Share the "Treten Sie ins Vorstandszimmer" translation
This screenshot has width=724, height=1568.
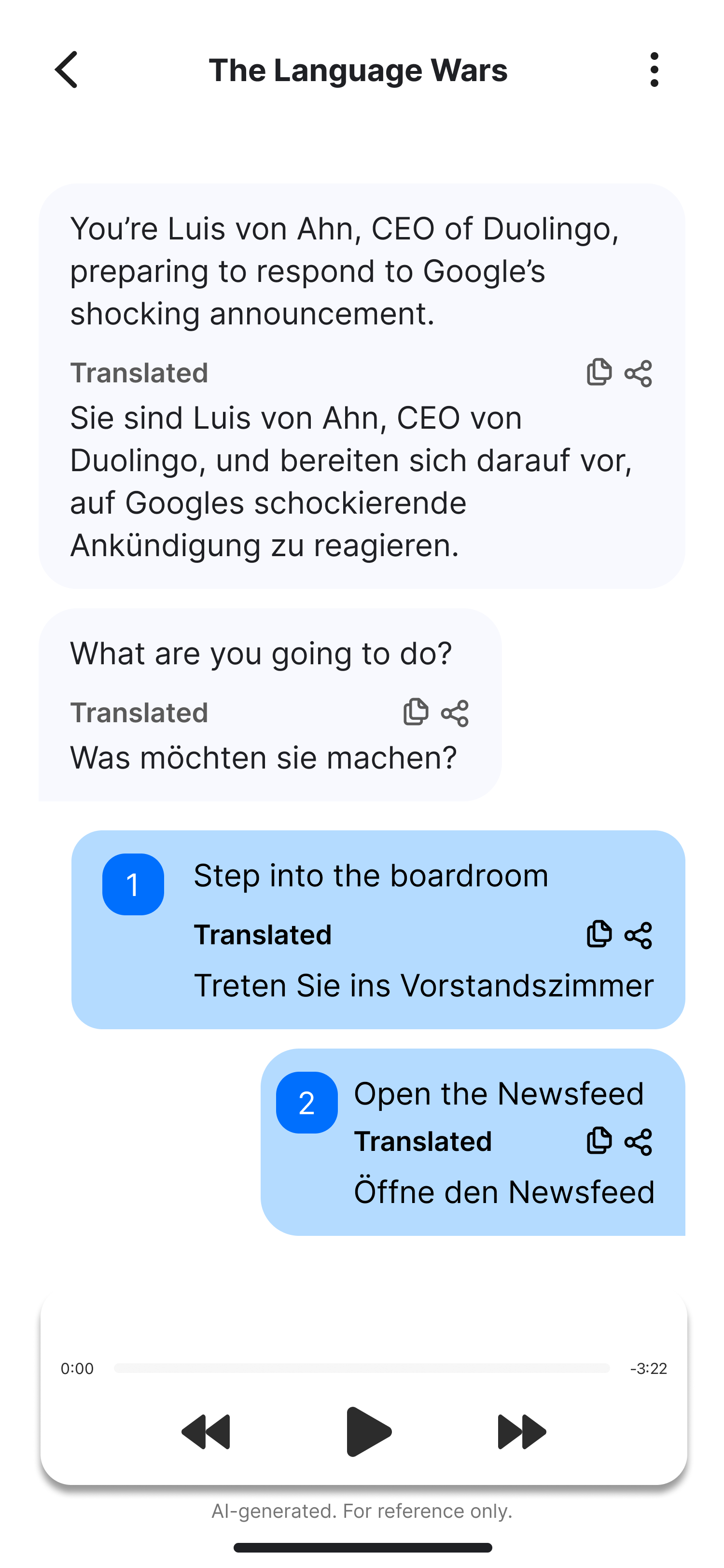click(x=638, y=935)
